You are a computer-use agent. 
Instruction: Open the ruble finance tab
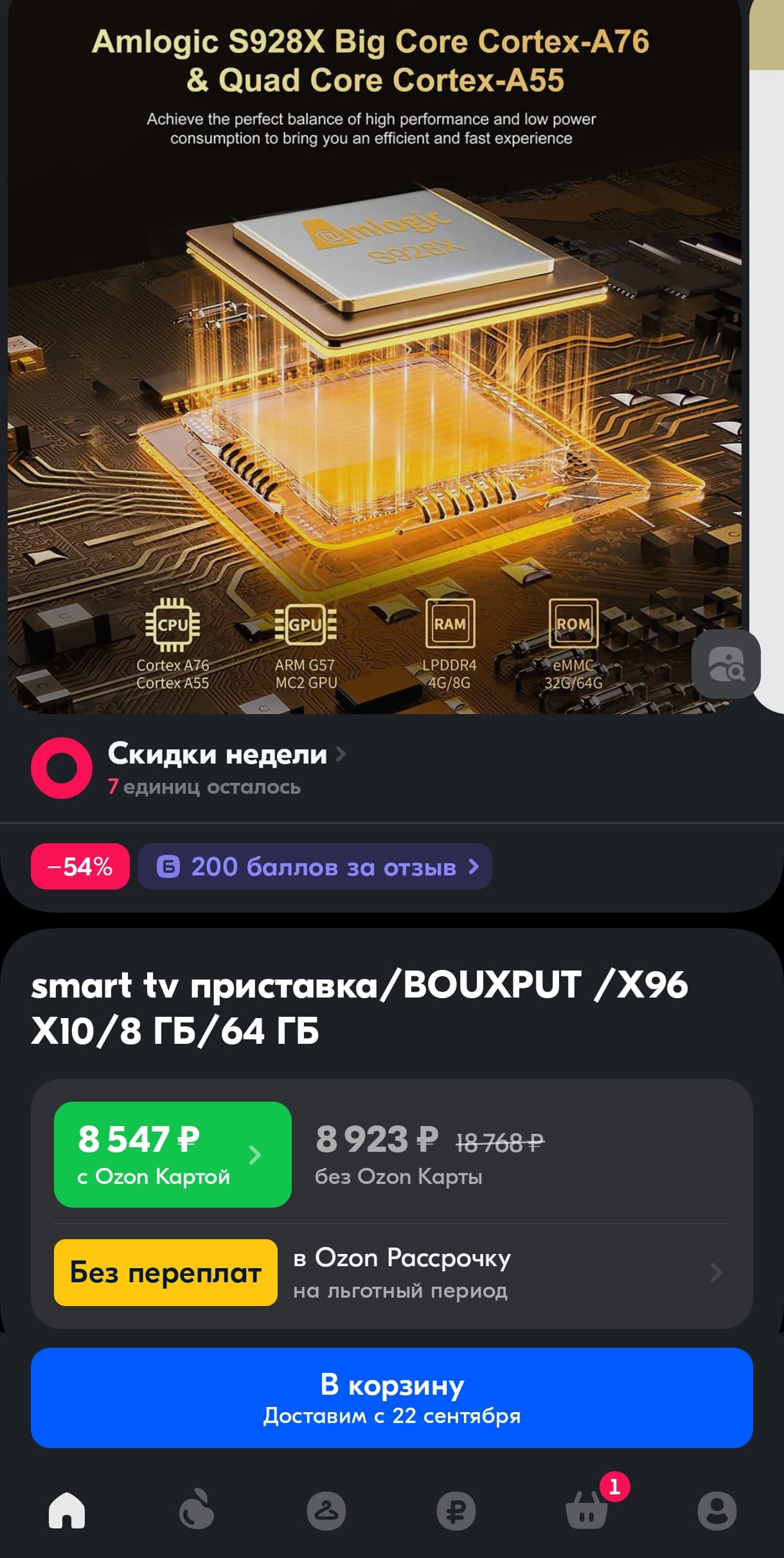[456, 1510]
